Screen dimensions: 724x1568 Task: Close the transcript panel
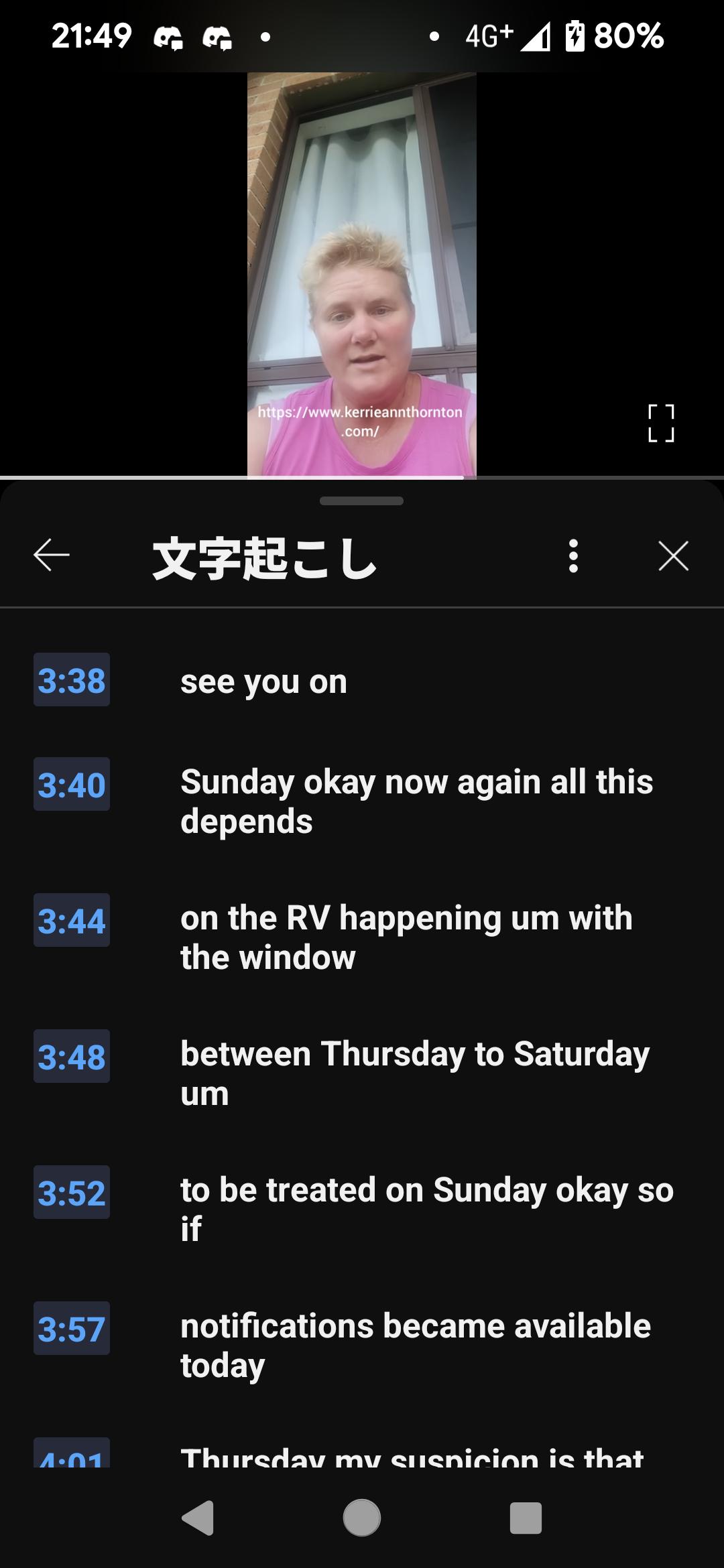click(673, 556)
